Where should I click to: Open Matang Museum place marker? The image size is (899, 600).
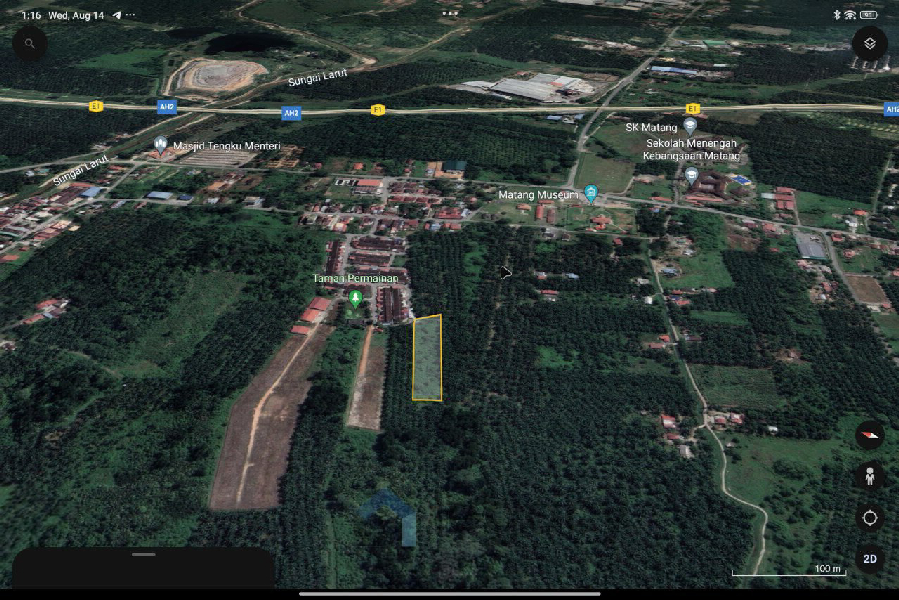pyautogui.click(x=591, y=192)
